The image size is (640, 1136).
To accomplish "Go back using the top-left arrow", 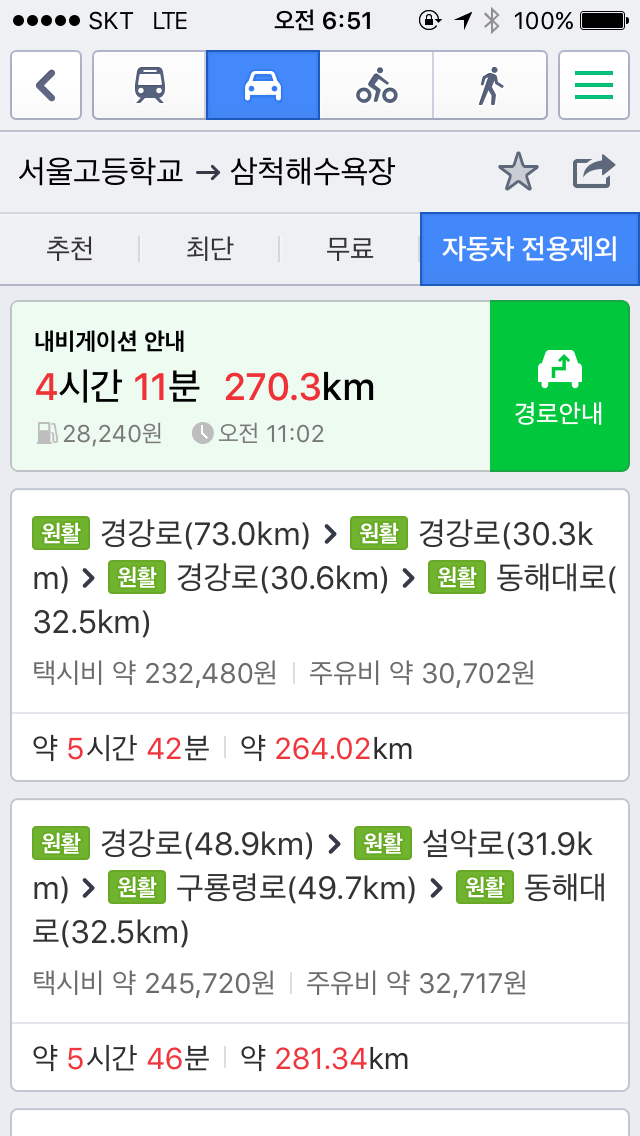I will [x=45, y=85].
